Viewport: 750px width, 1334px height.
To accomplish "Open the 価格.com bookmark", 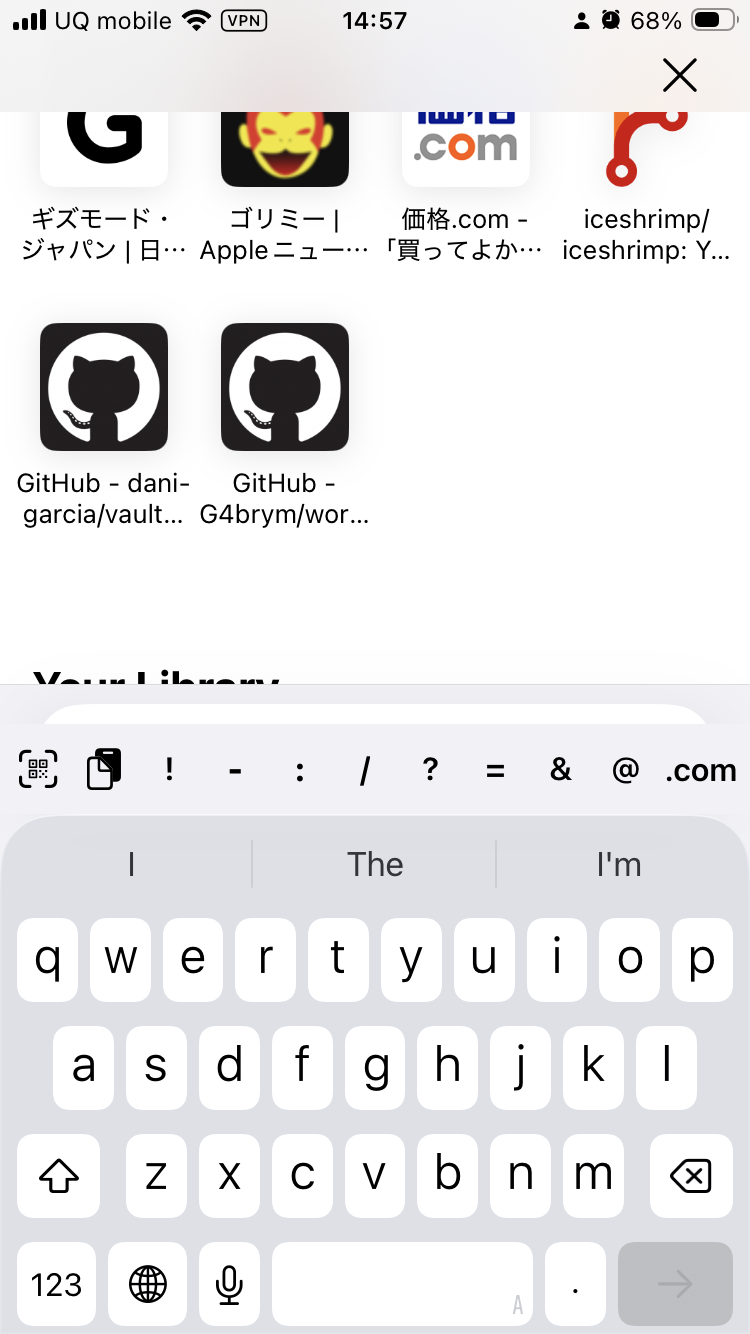I will [x=466, y=148].
